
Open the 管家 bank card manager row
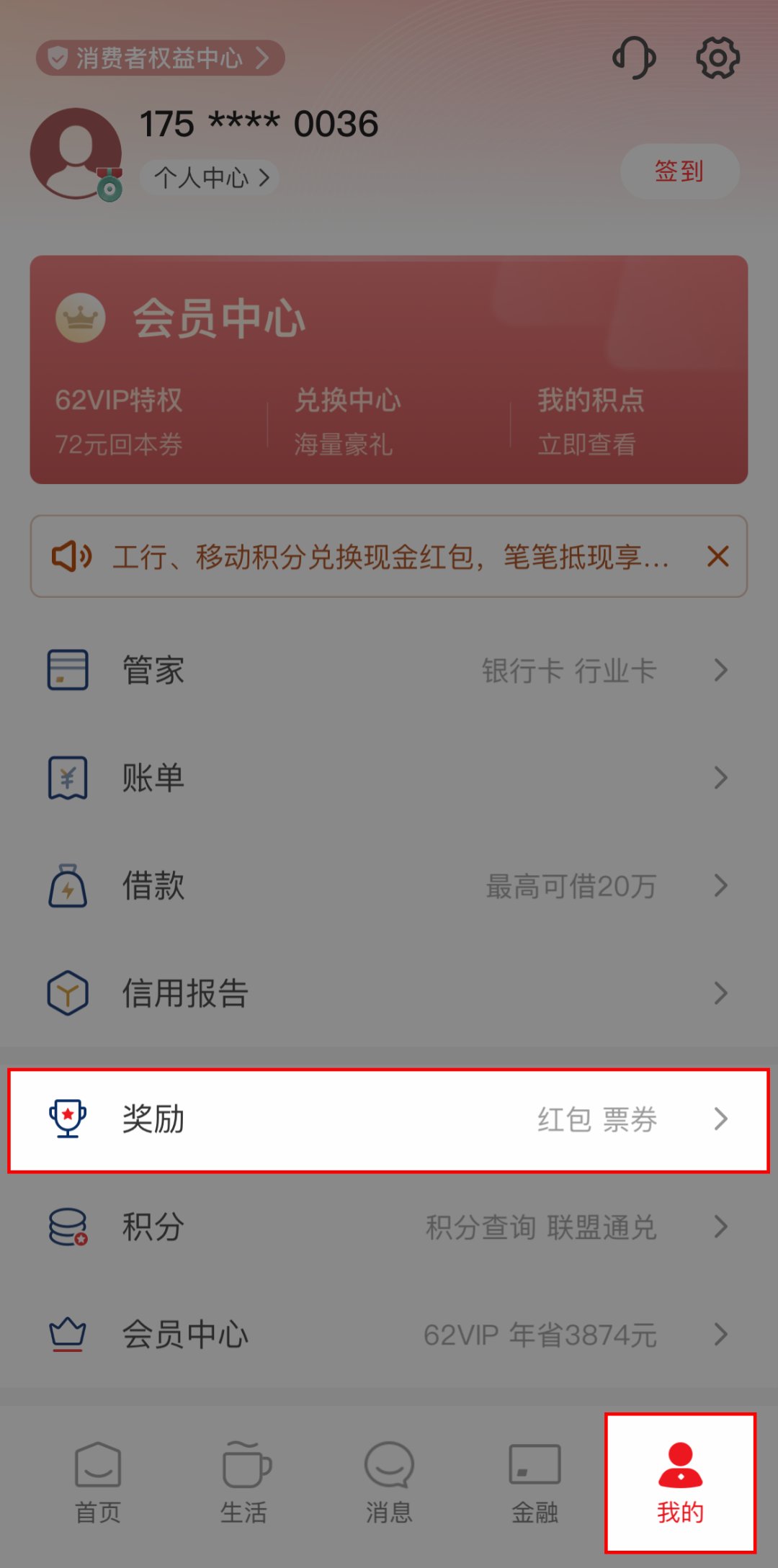click(x=389, y=670)
